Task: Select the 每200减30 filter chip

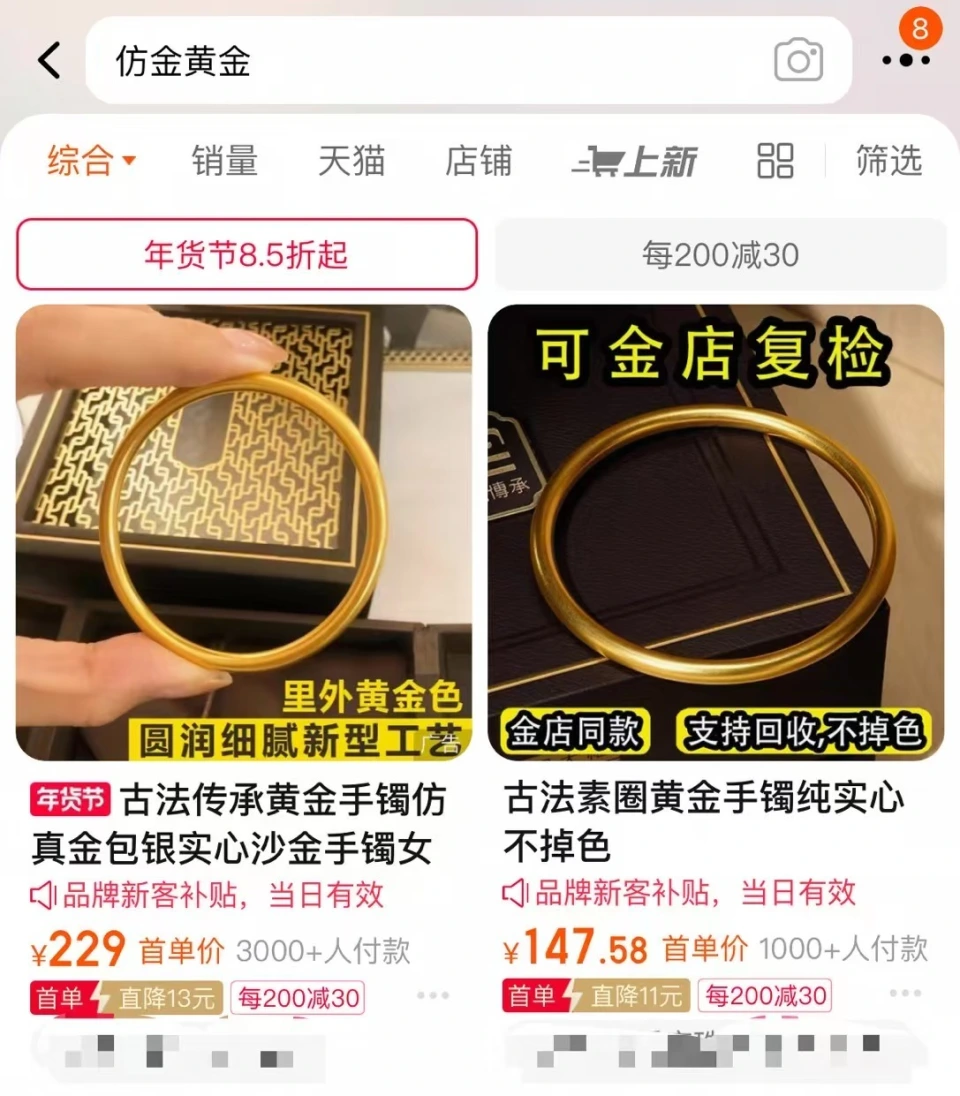Action: 720,255
